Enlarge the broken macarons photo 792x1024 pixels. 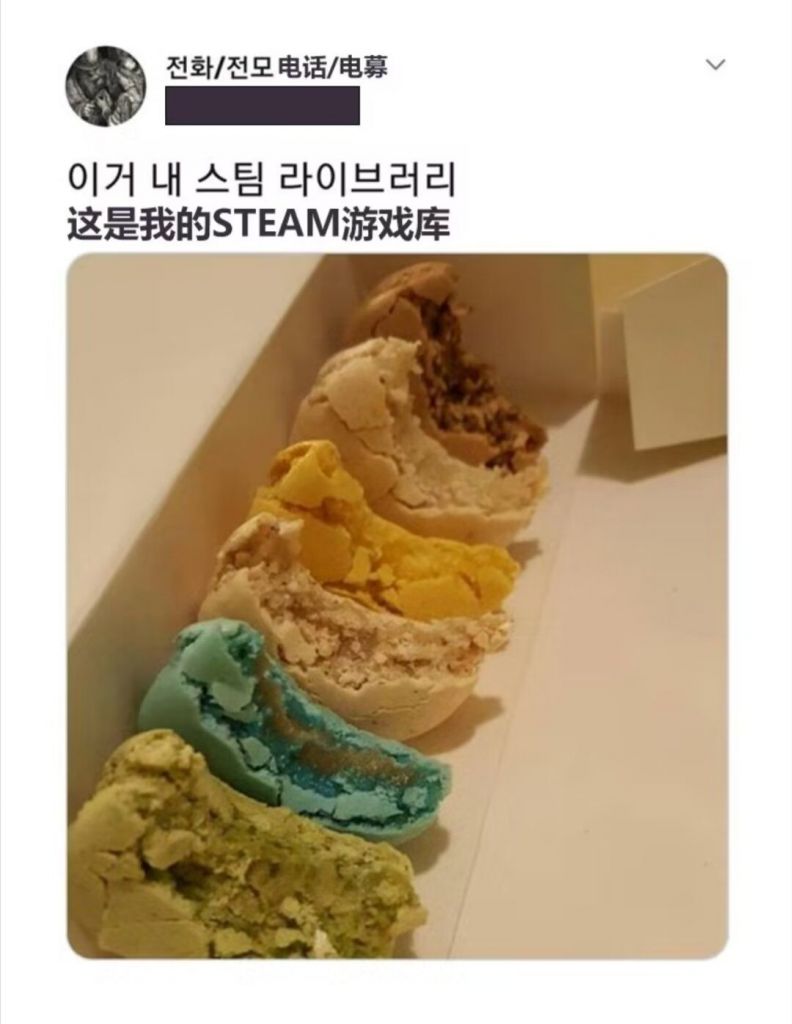pos(397,605)
